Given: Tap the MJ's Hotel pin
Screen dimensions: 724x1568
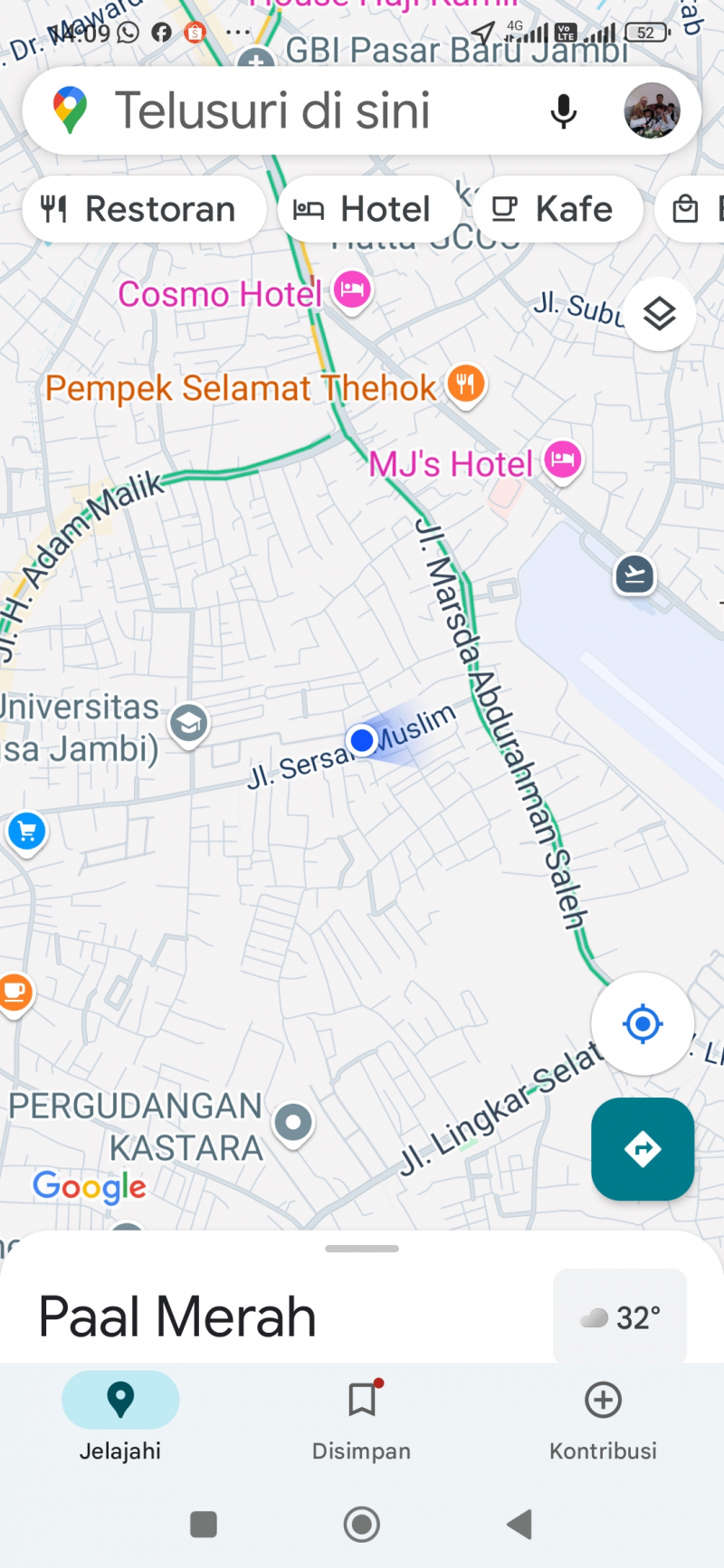Looking at the screenshot, I should 562,461.
